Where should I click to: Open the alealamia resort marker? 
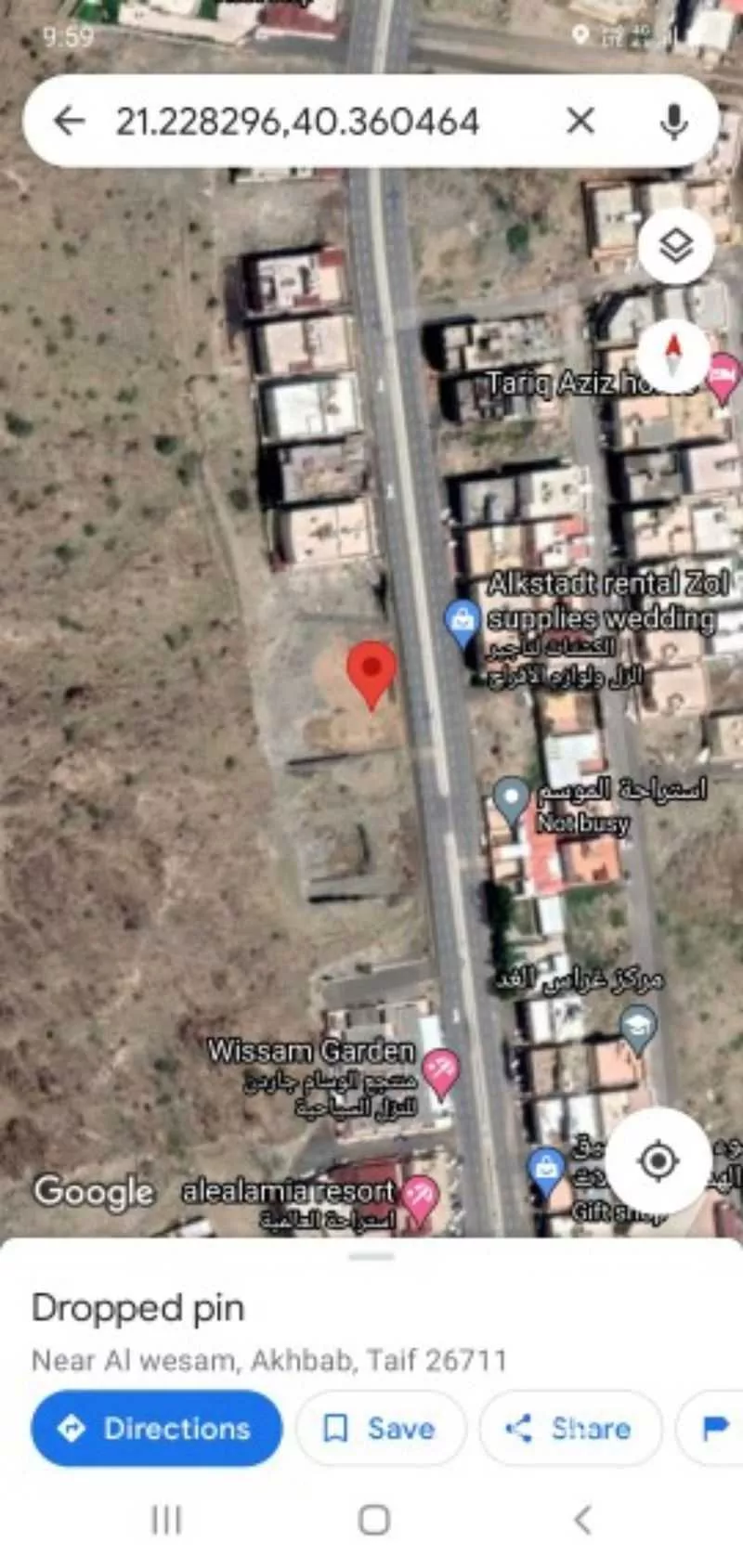point(417,1199)
